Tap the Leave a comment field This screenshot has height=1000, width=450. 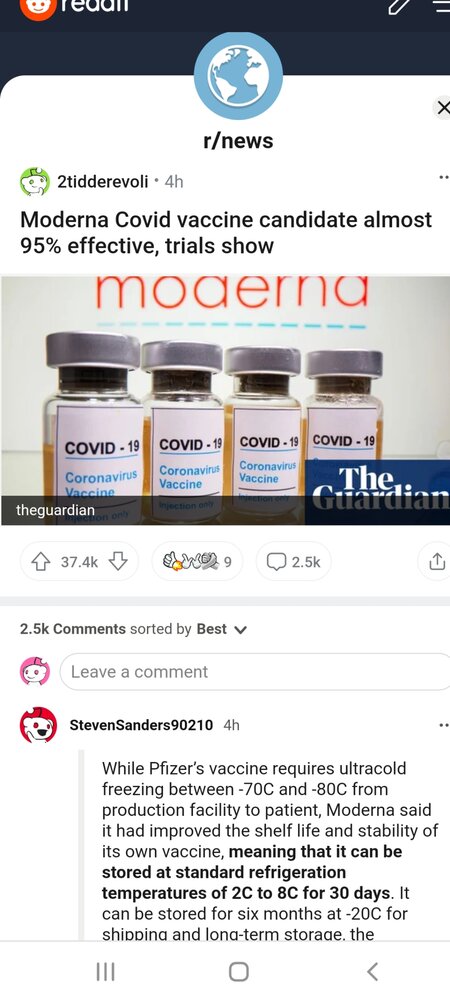click(255, 672)
